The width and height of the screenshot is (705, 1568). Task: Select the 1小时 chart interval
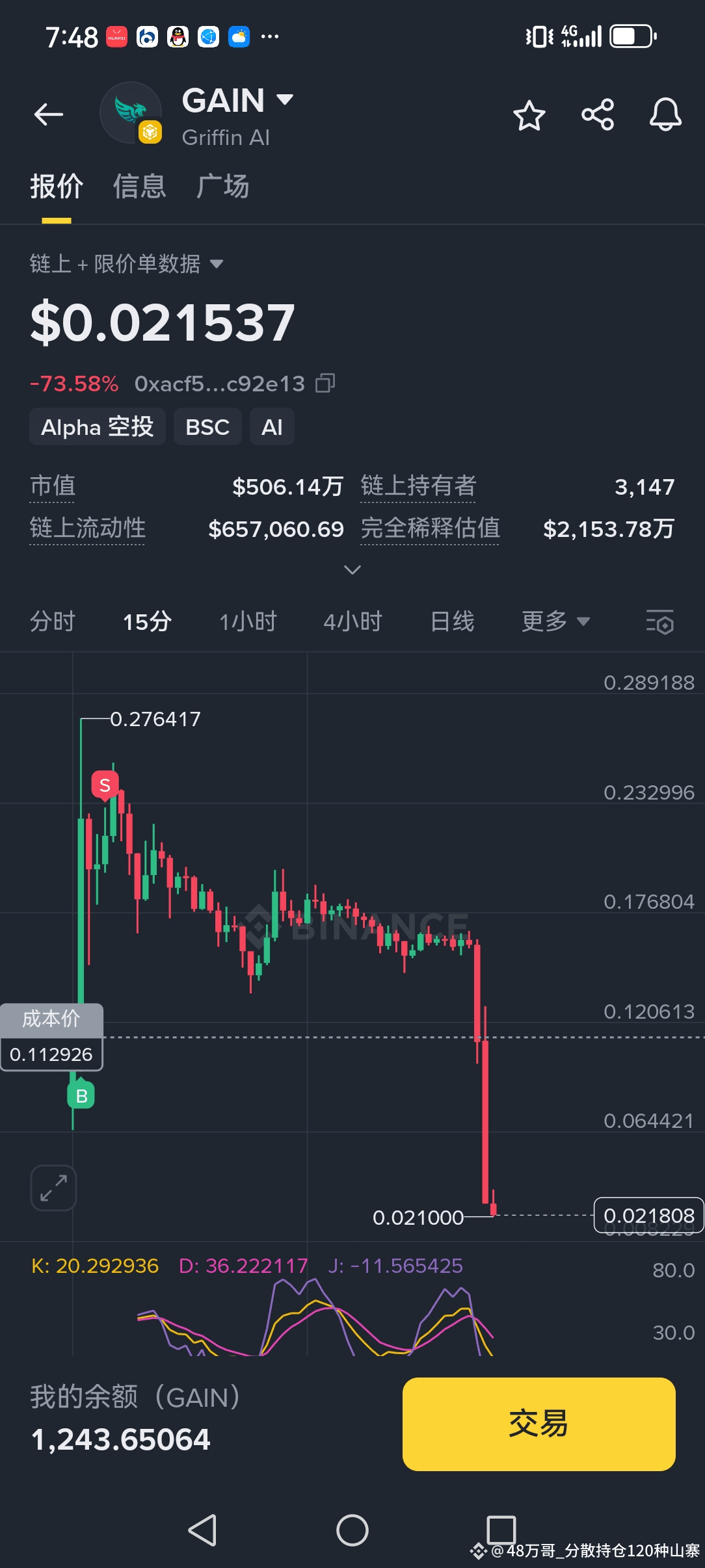coord(248,621)
